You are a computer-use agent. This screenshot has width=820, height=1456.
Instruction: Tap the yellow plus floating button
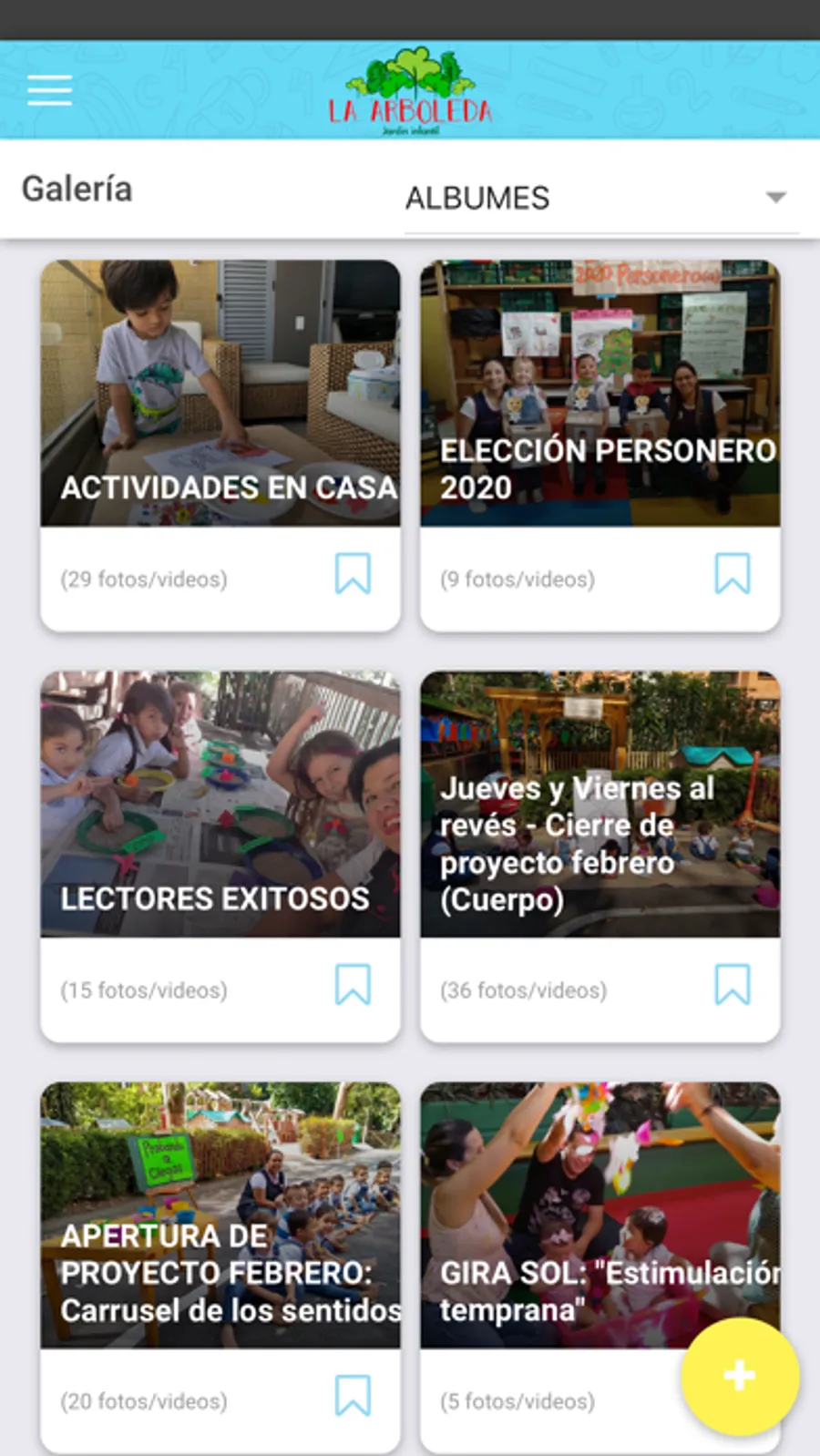pyautogui.click(x=740, y=1376)
